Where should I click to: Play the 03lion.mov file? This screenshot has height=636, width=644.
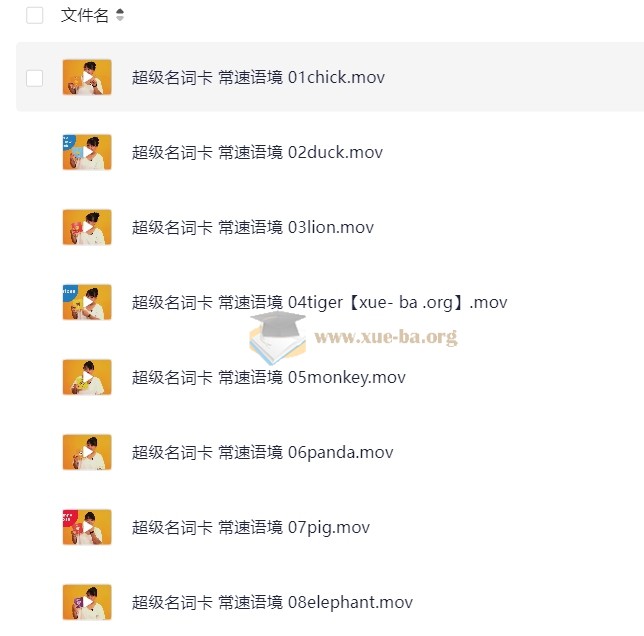click(x=252, y=227)
